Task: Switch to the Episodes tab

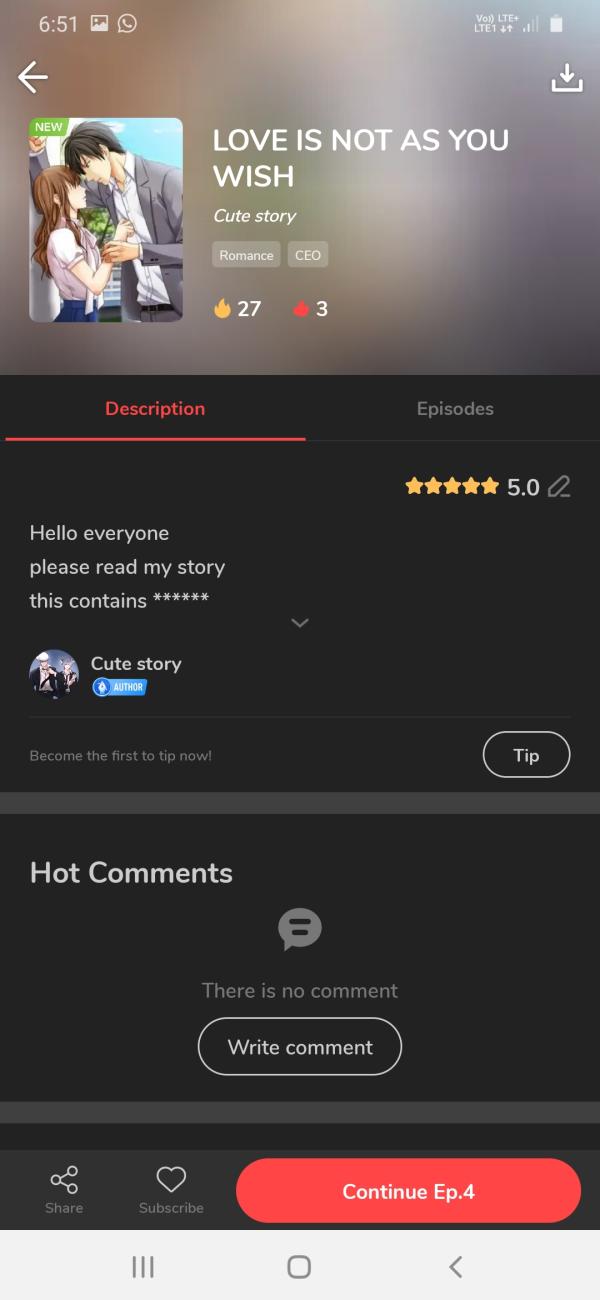Action: coord(455,408)
